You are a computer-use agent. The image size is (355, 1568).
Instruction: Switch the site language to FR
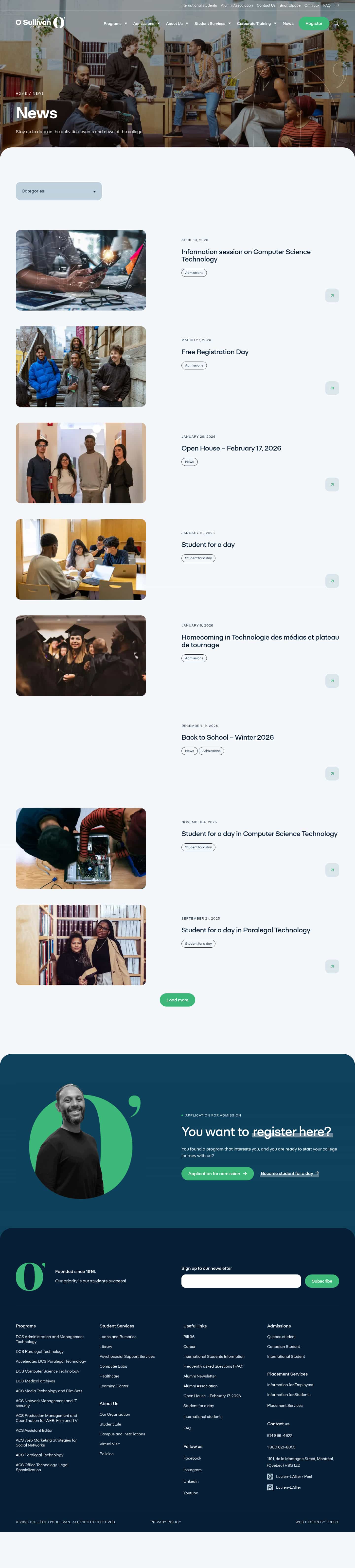point(337,5)
